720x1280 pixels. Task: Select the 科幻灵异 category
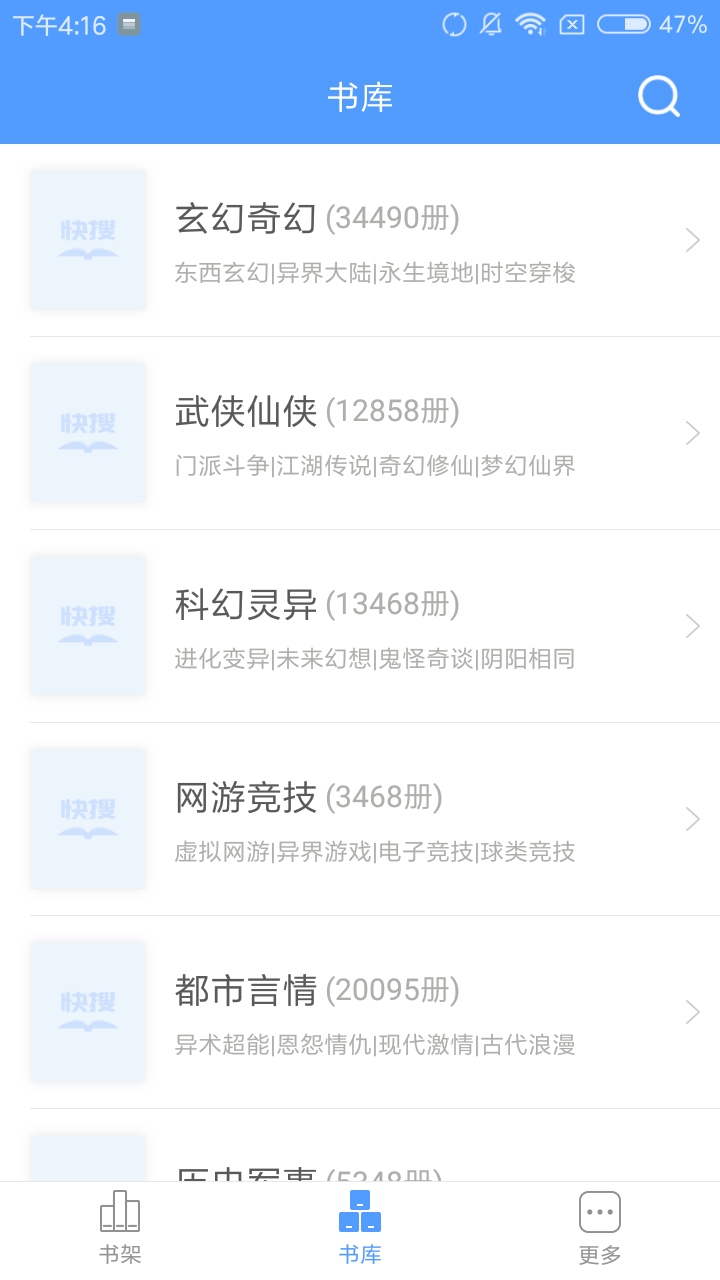360,626
